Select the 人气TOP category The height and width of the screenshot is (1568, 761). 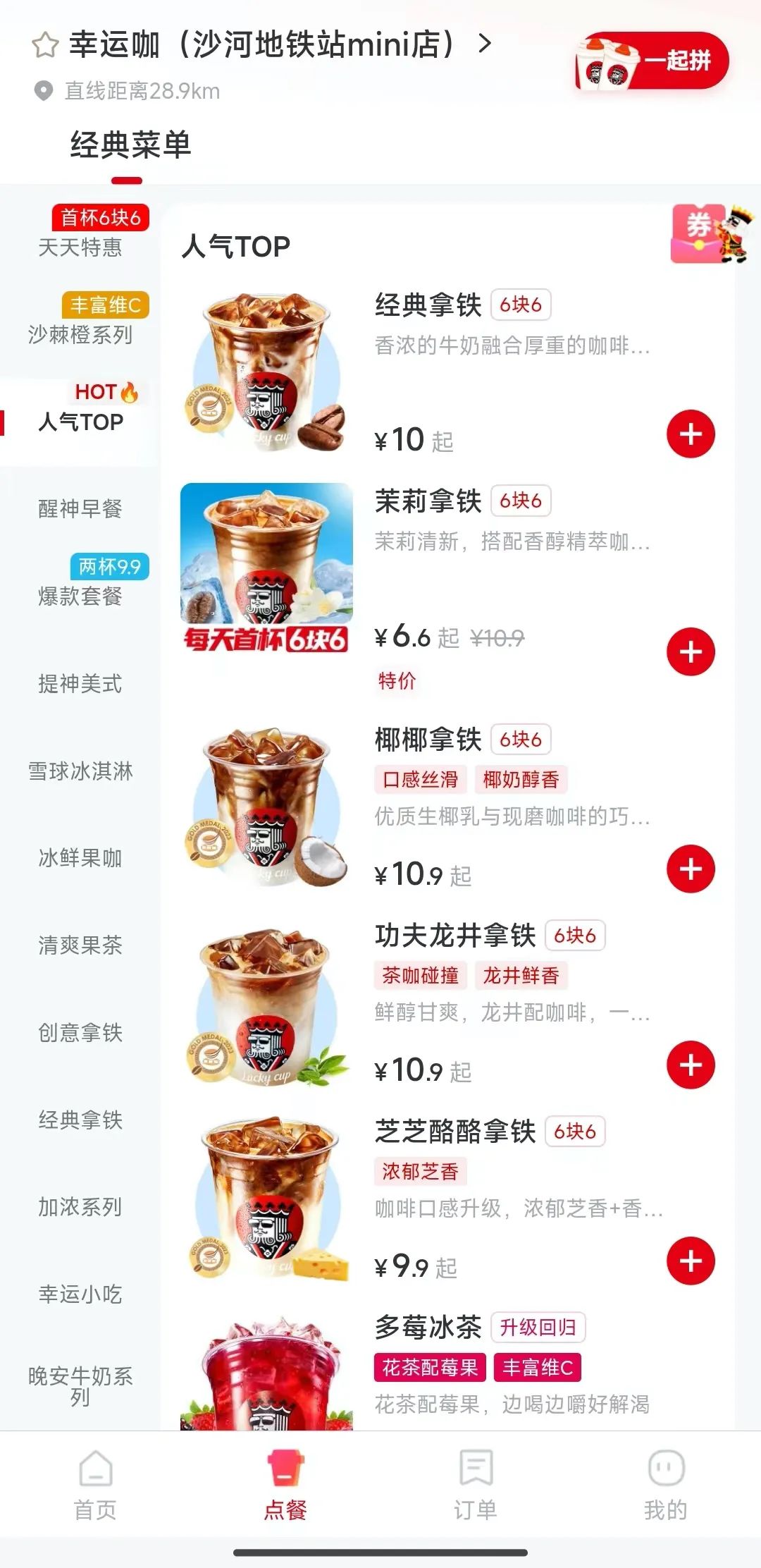tap(80, 421)
